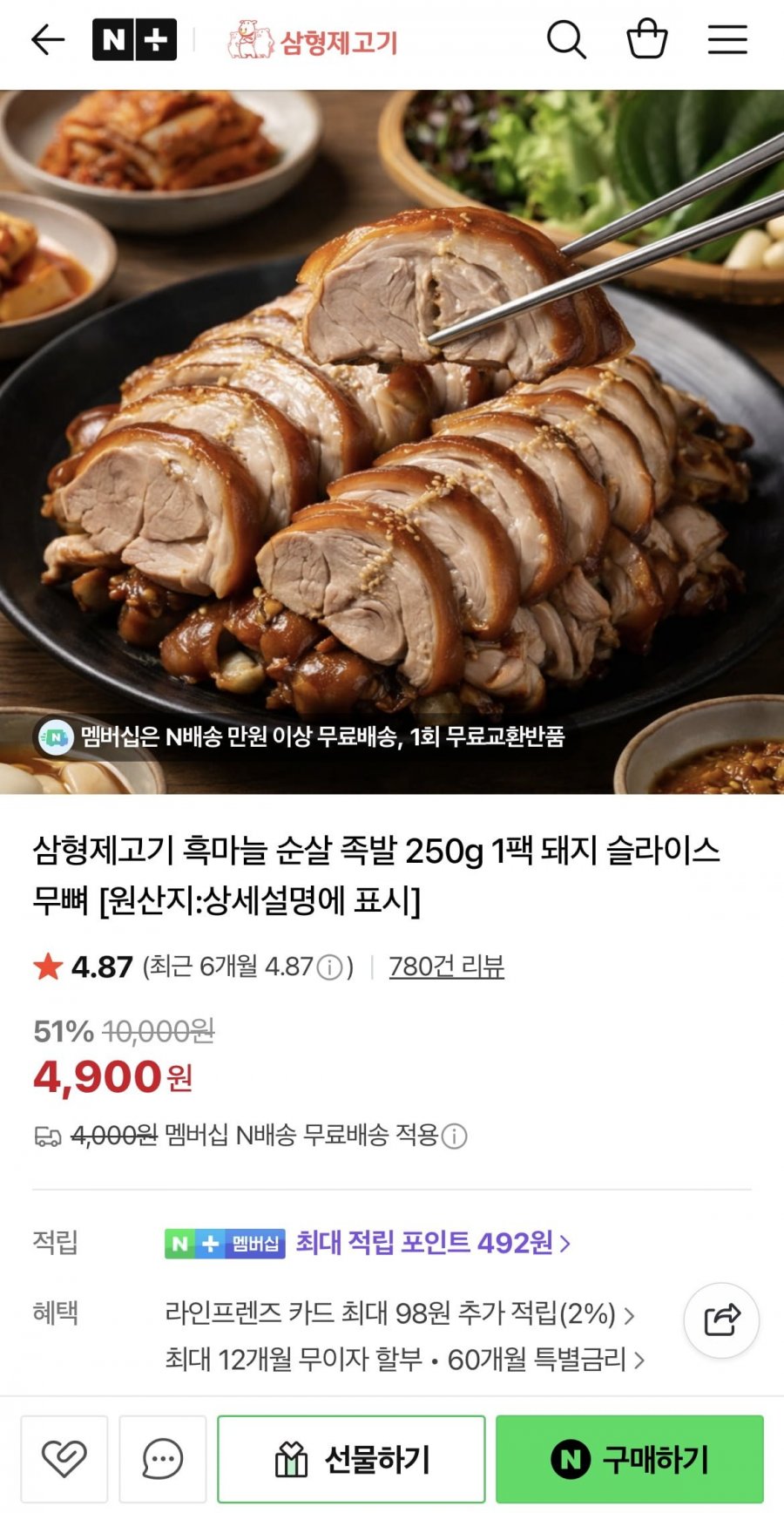Open the 삼형제고기 store page
784x1513 pixels.
[x=313, y=41]
